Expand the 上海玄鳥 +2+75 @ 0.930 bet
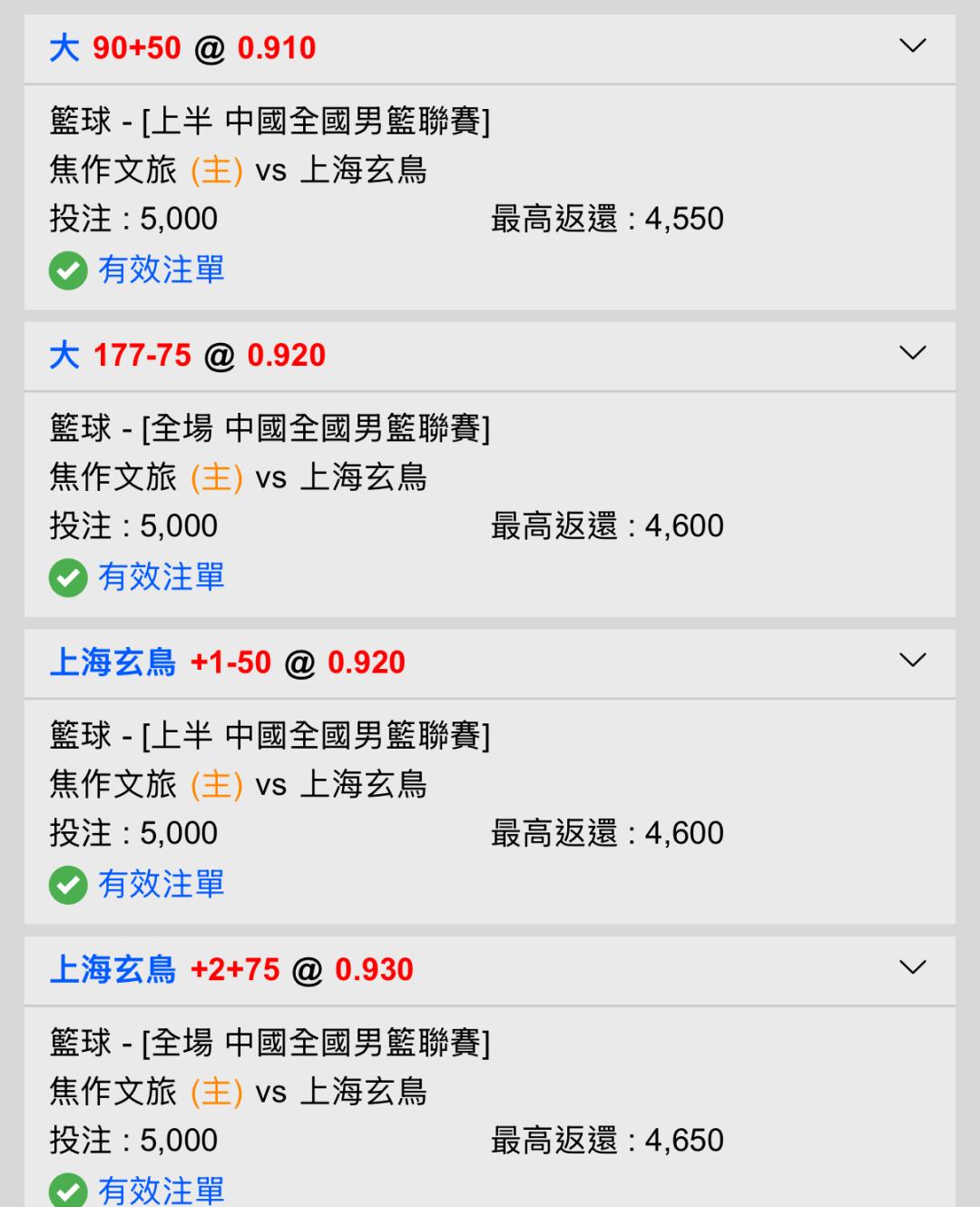The width and height of the screenshot is (980, 1207). [x=912, y=967]
